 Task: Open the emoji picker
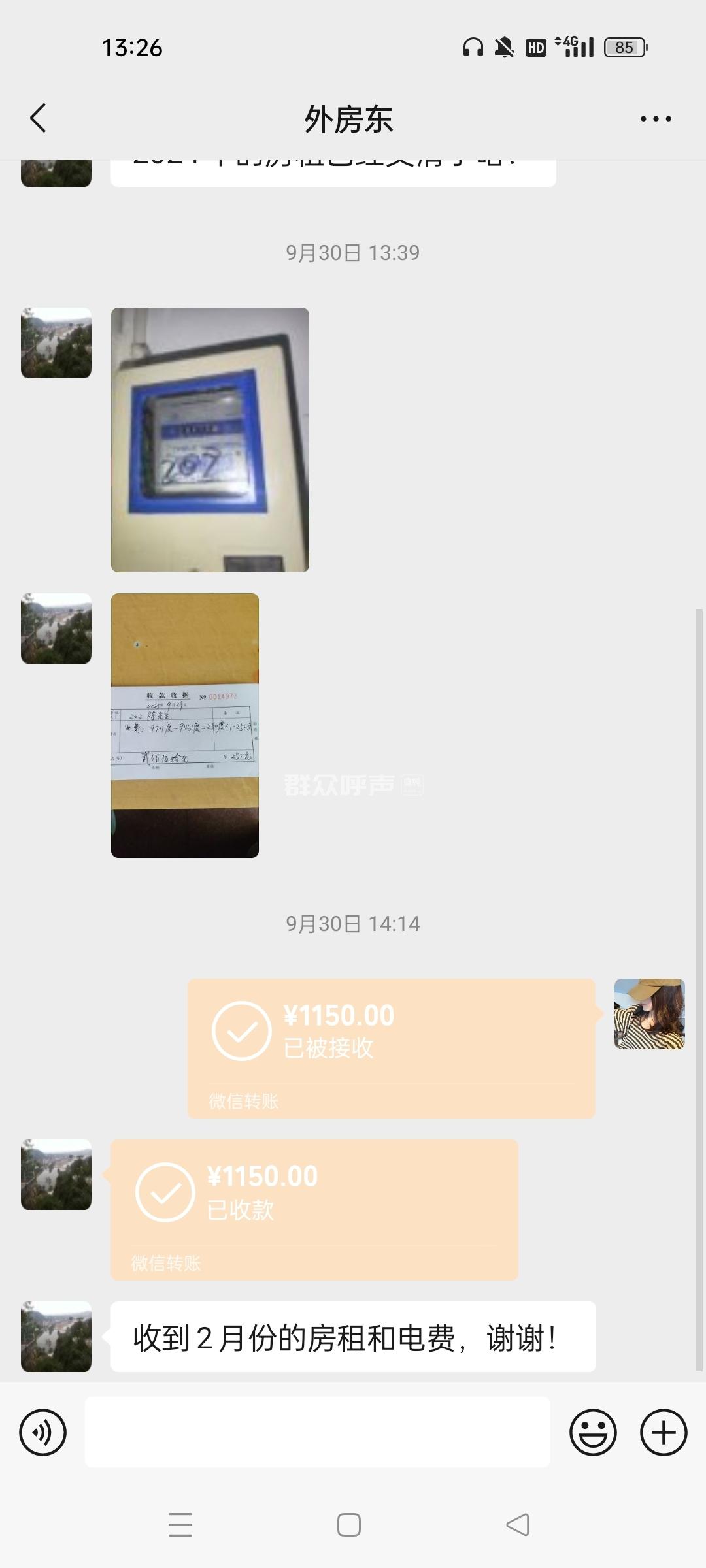coord(593,1432)
